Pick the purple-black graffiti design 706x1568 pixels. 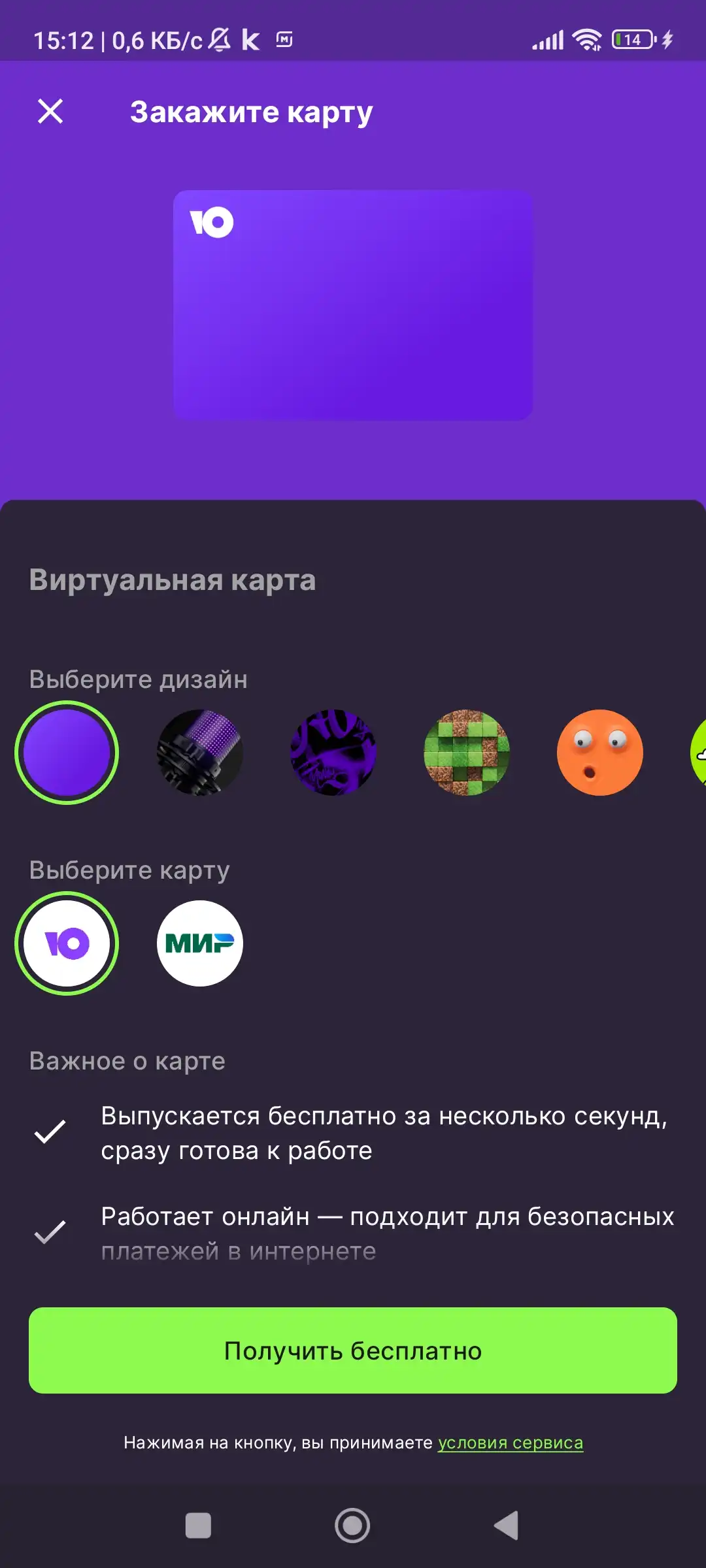(333, 753)
